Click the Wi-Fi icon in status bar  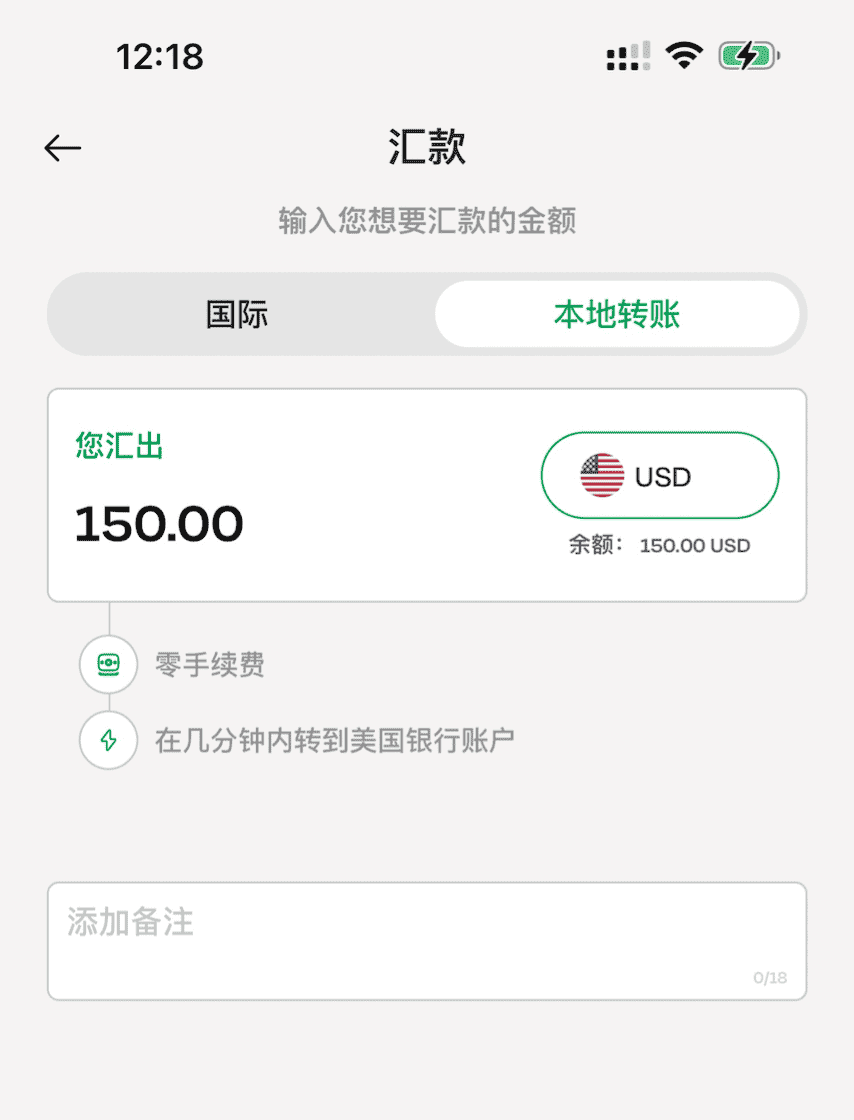pyautogui.click(x=684, y=55)
